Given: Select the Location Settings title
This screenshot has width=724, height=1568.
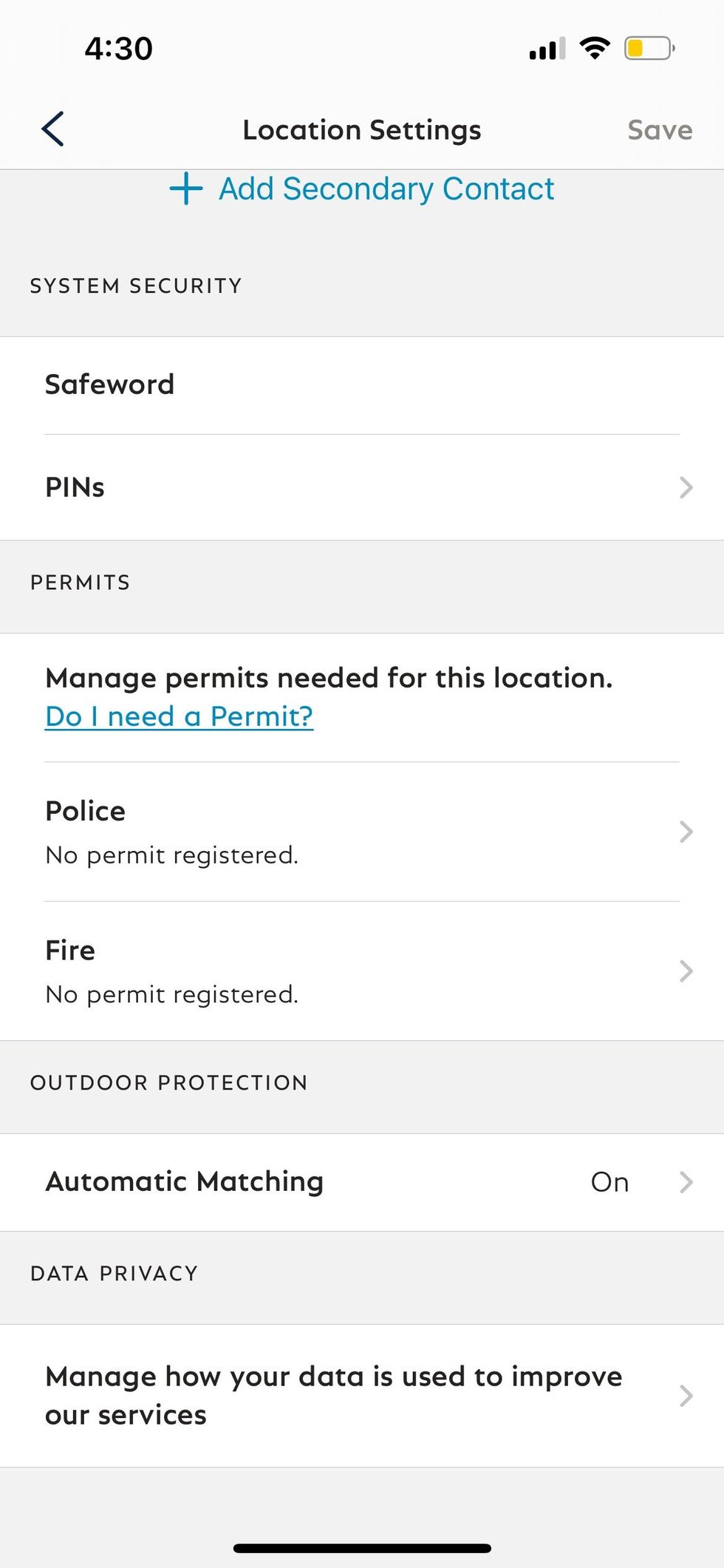Looking at the screenshot, I should point(362,129).
